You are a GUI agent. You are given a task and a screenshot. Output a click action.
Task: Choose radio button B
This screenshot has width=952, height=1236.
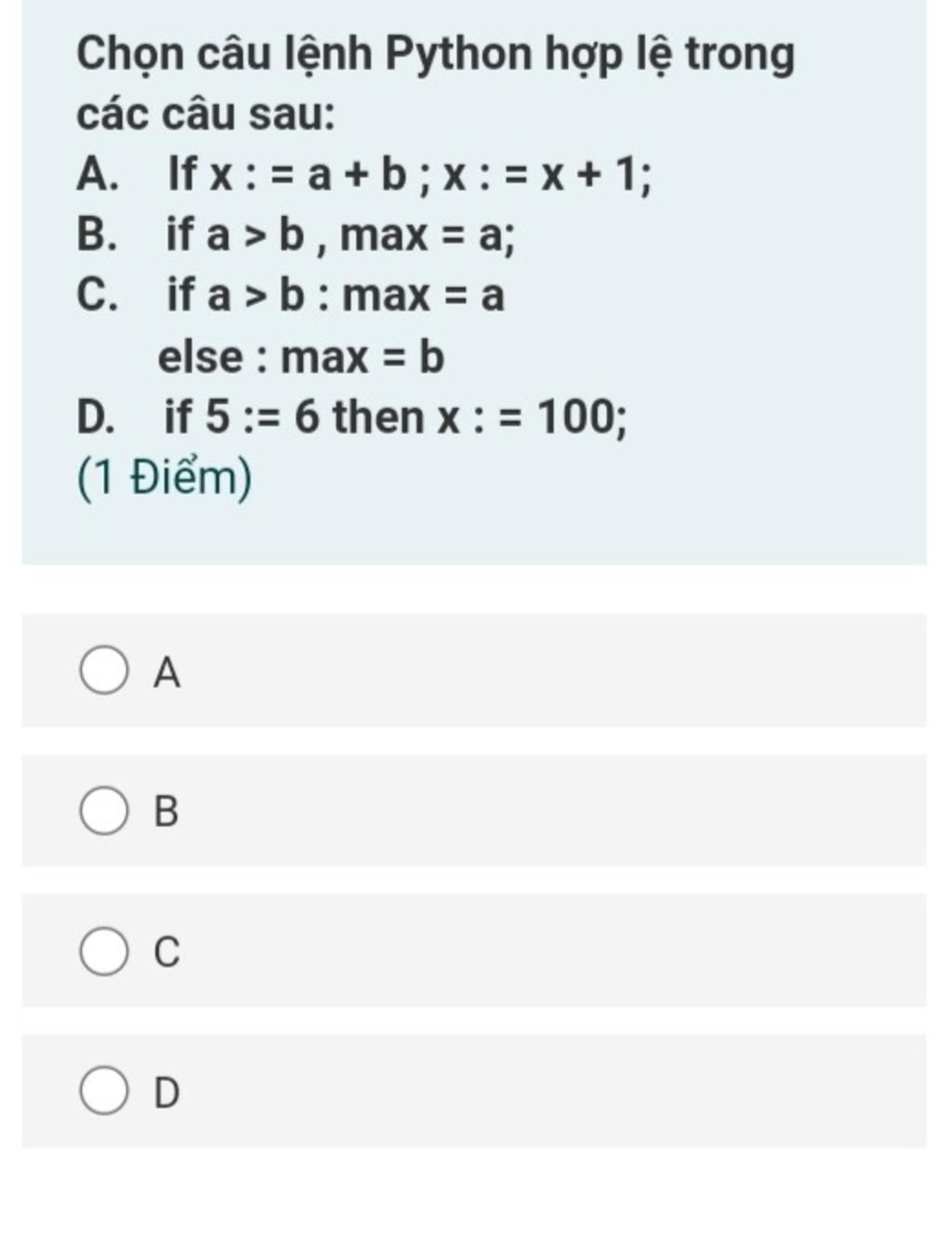point(103,811)
